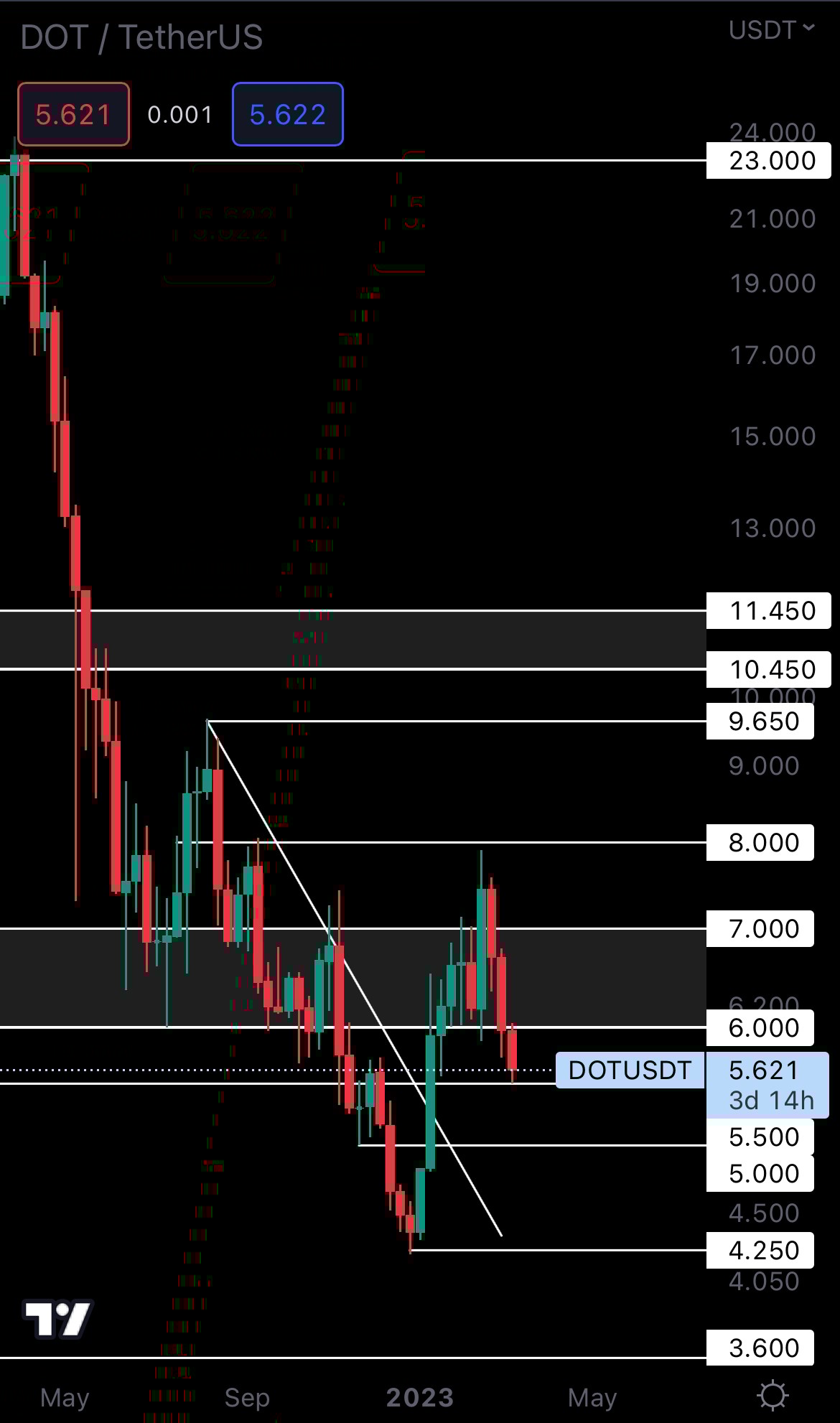Viewport: 840px width, 1423px height.
Task: Tap the blue 5.622 buy price button
Action: 287,115
